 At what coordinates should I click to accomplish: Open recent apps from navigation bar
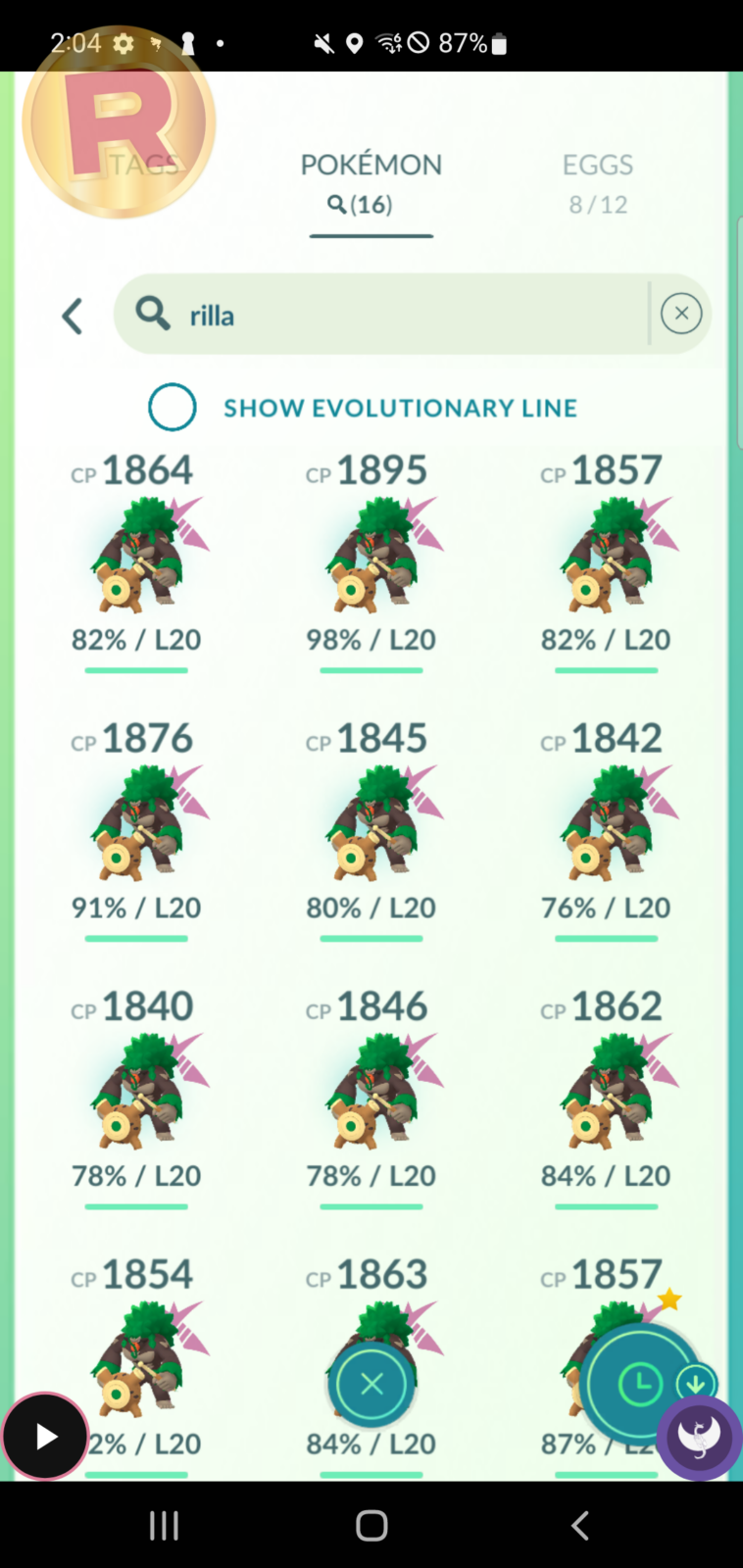[164, 1525]
